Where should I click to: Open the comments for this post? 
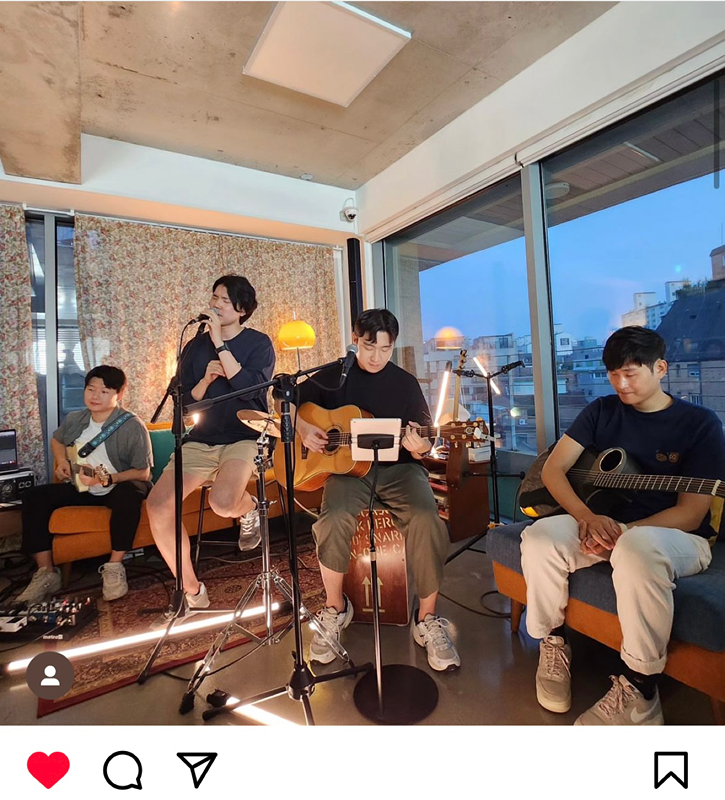pyautogui.click(x=123, y=770)
